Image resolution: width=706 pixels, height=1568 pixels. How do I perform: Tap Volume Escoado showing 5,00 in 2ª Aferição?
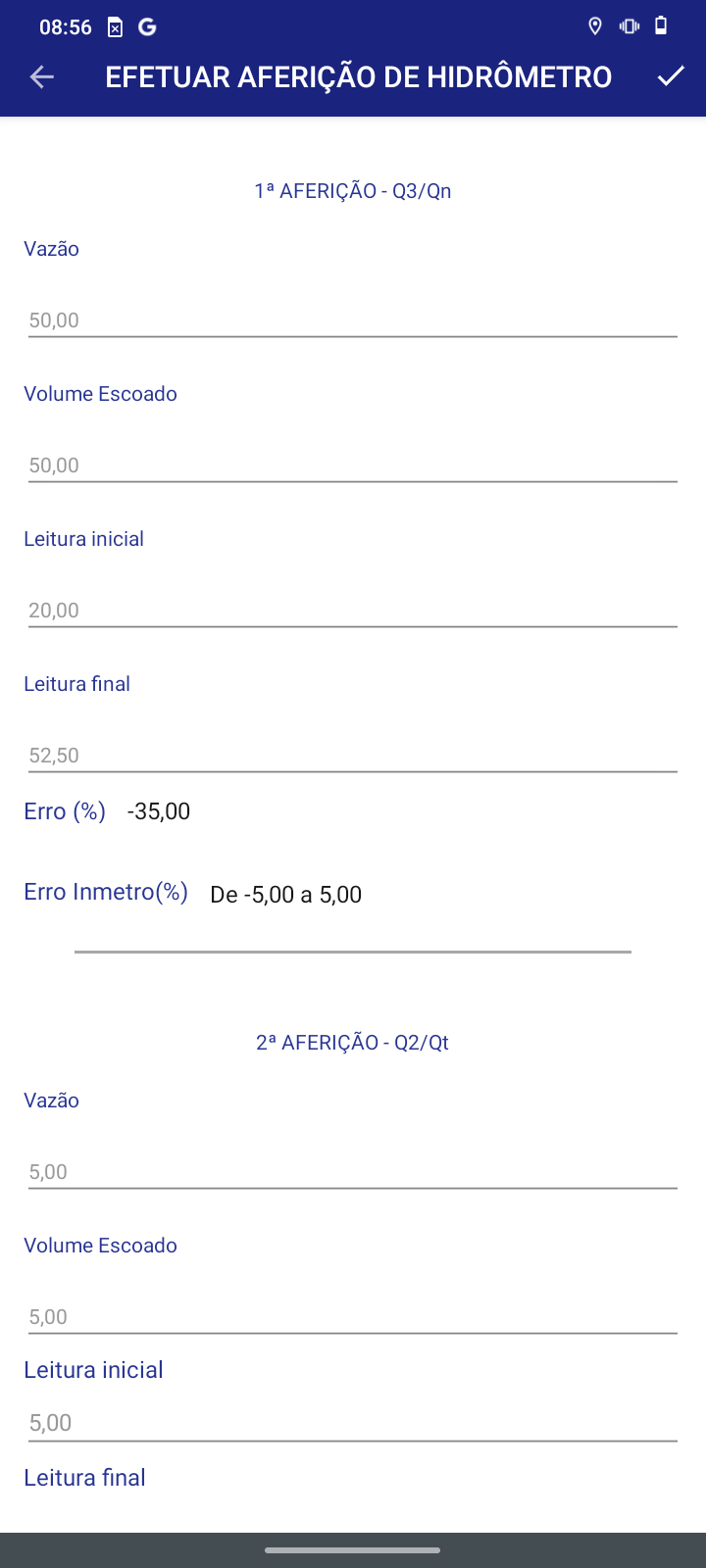353,1316
